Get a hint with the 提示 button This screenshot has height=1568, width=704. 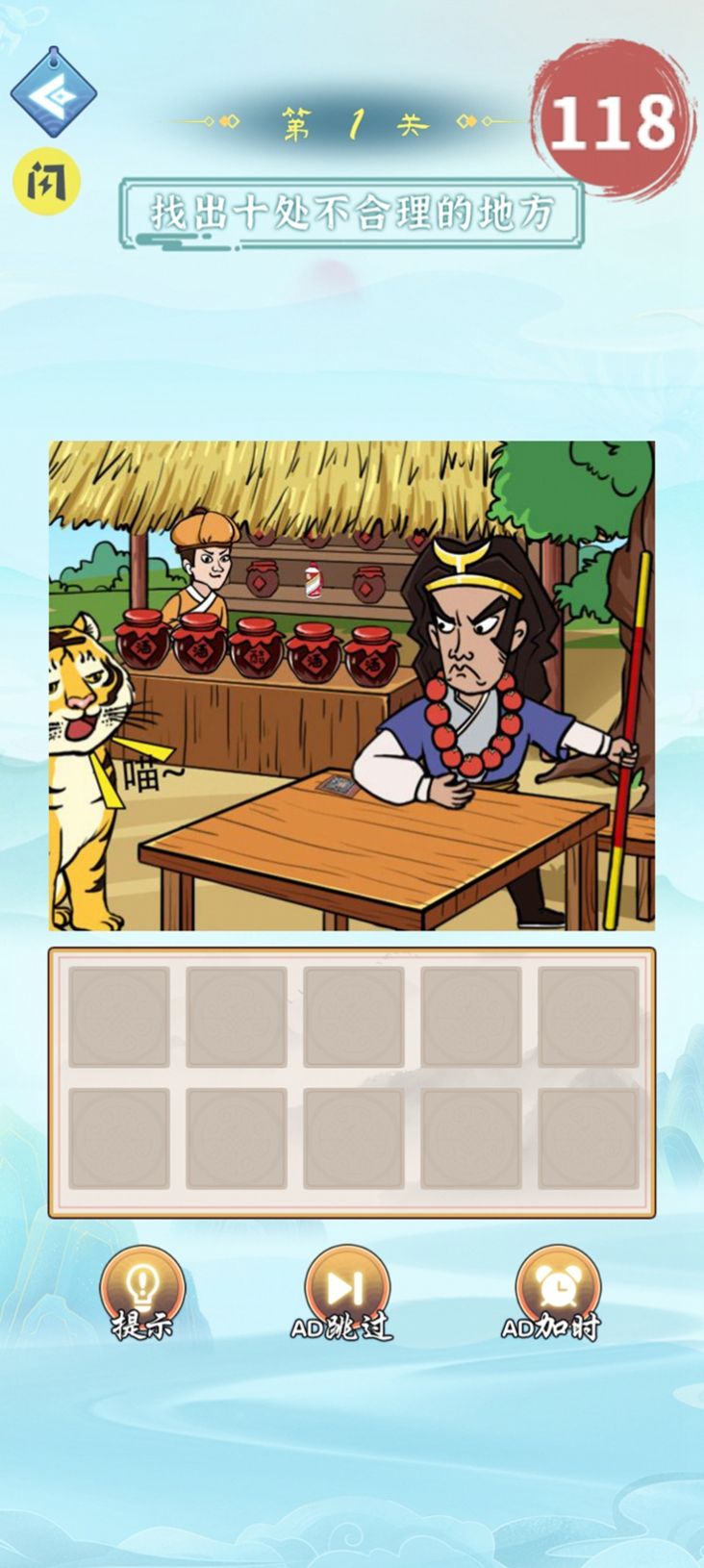coord(143,1292)
